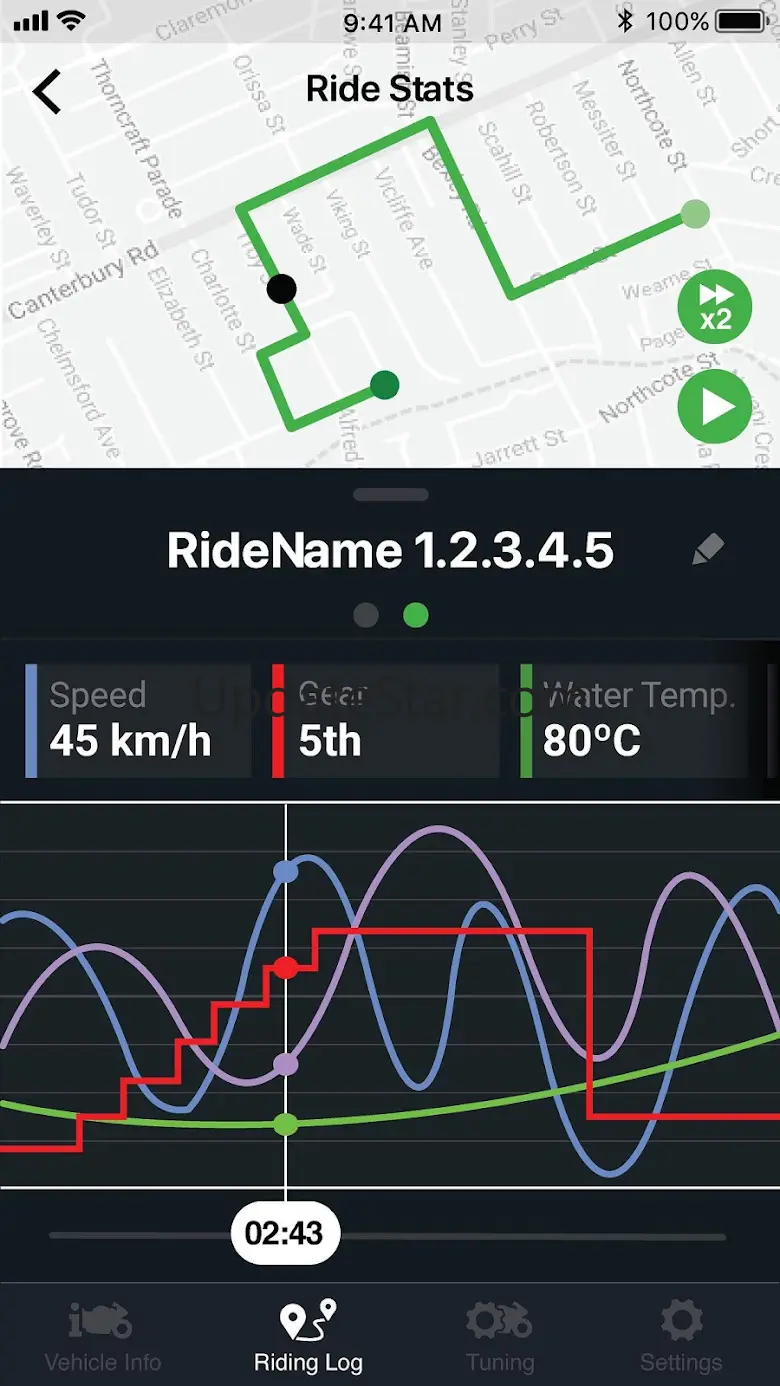
Task: Open the Vehicle Info tab
Action: (x=102, y=1336)
